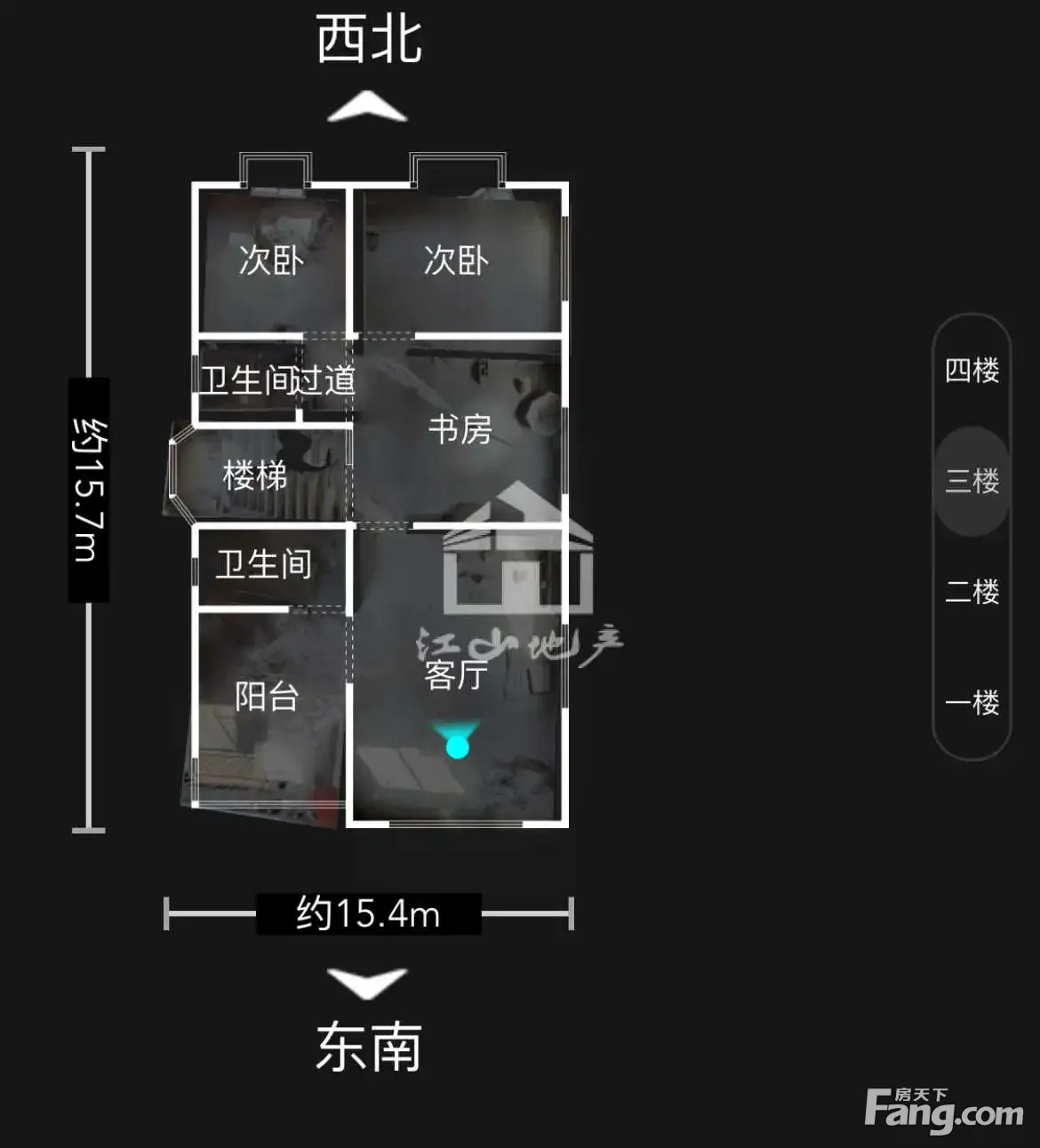Switch to the 四楼 floor plan

coord(972,370)
